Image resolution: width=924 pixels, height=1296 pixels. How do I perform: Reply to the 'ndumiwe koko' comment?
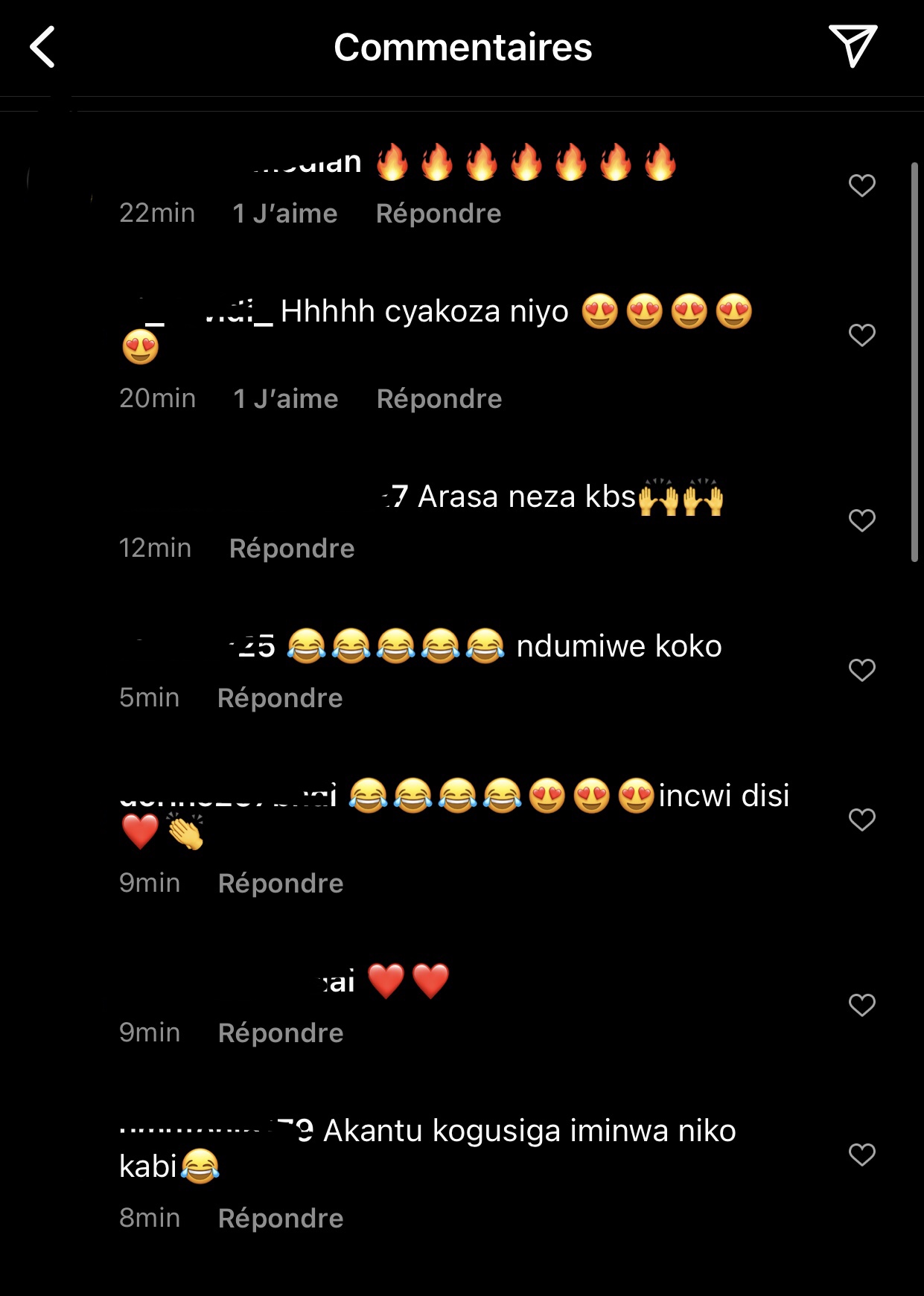point(280,698)
